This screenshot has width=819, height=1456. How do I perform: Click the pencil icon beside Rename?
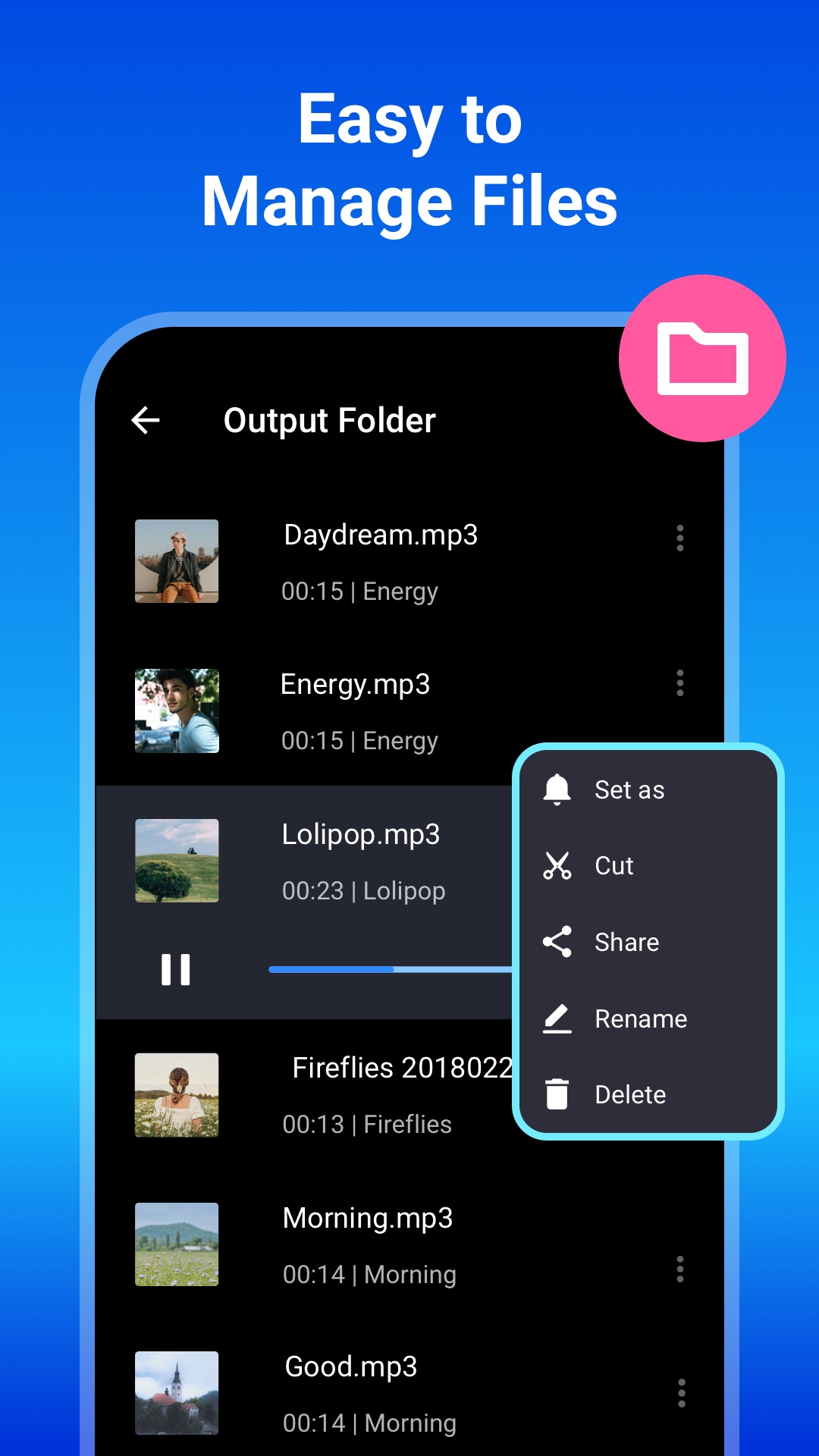(x=559, y=1018)
